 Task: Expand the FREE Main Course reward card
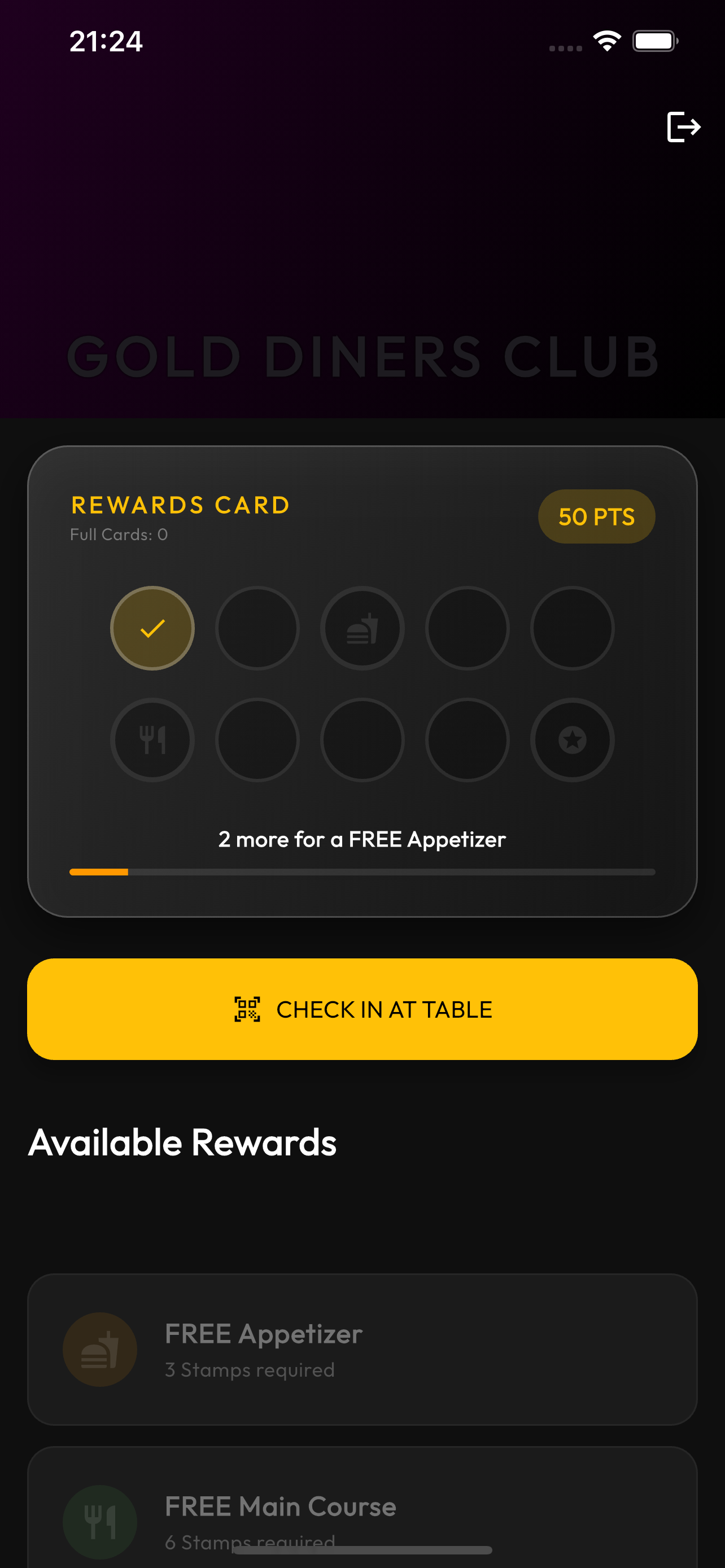coord(362,1516)
